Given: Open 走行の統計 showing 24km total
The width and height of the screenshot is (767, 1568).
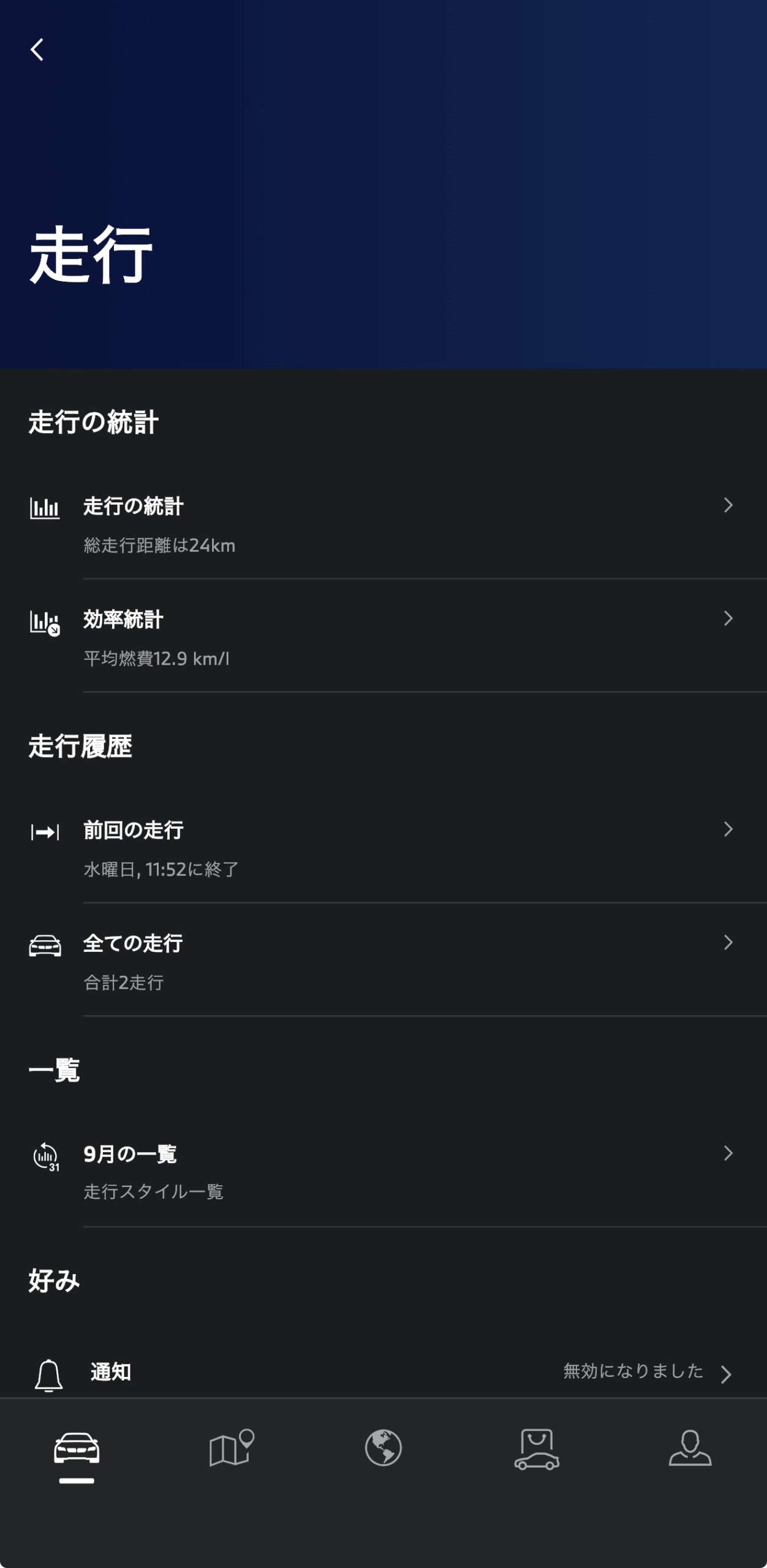Looking at the screenshot, I should click(x=383, y=525).
